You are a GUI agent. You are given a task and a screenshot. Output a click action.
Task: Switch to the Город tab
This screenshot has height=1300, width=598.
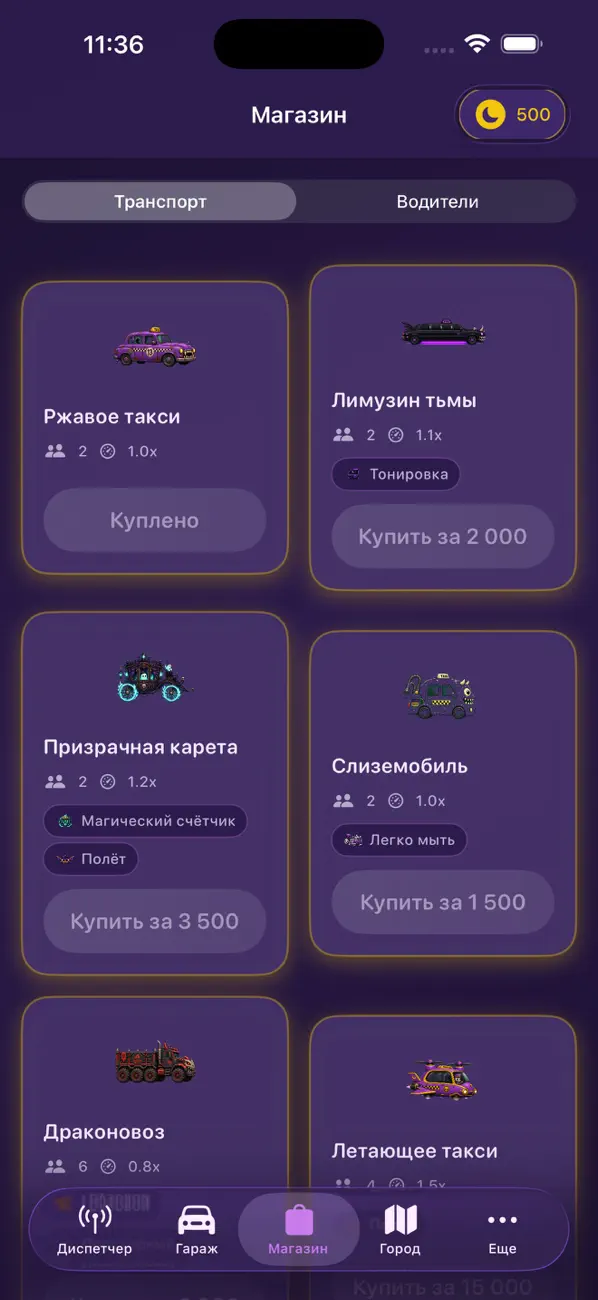click(400, 1230)
